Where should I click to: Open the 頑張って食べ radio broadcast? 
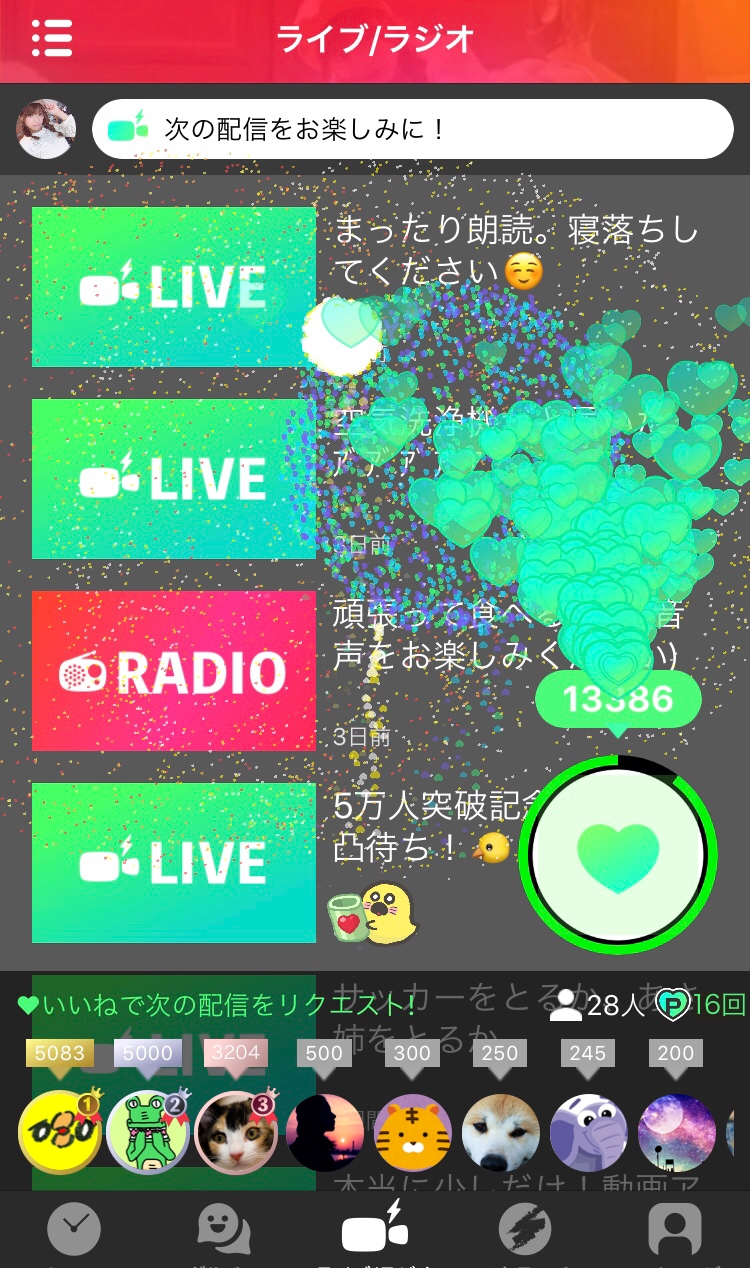pyautogui.click(x=174, y=671)
